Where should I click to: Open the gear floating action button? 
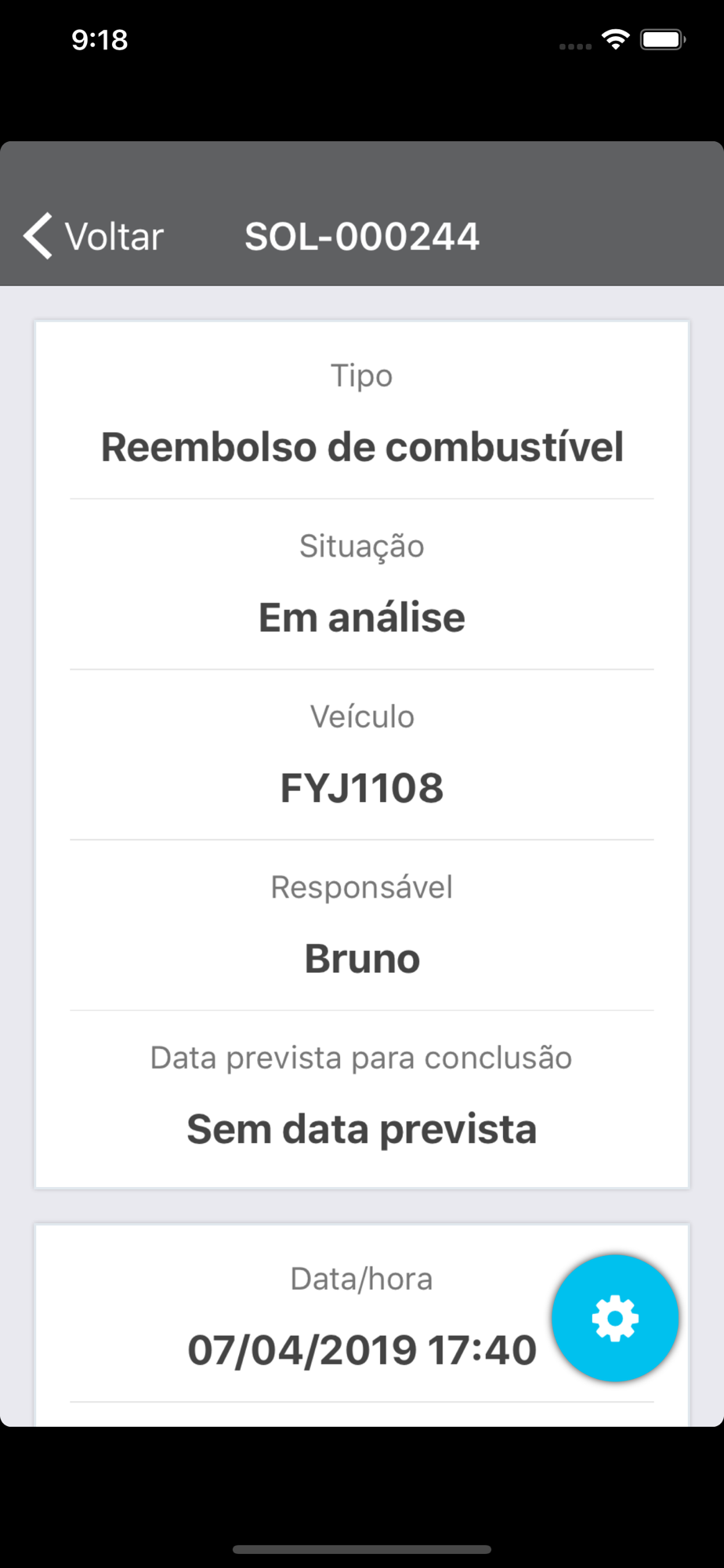[615, 1318]
